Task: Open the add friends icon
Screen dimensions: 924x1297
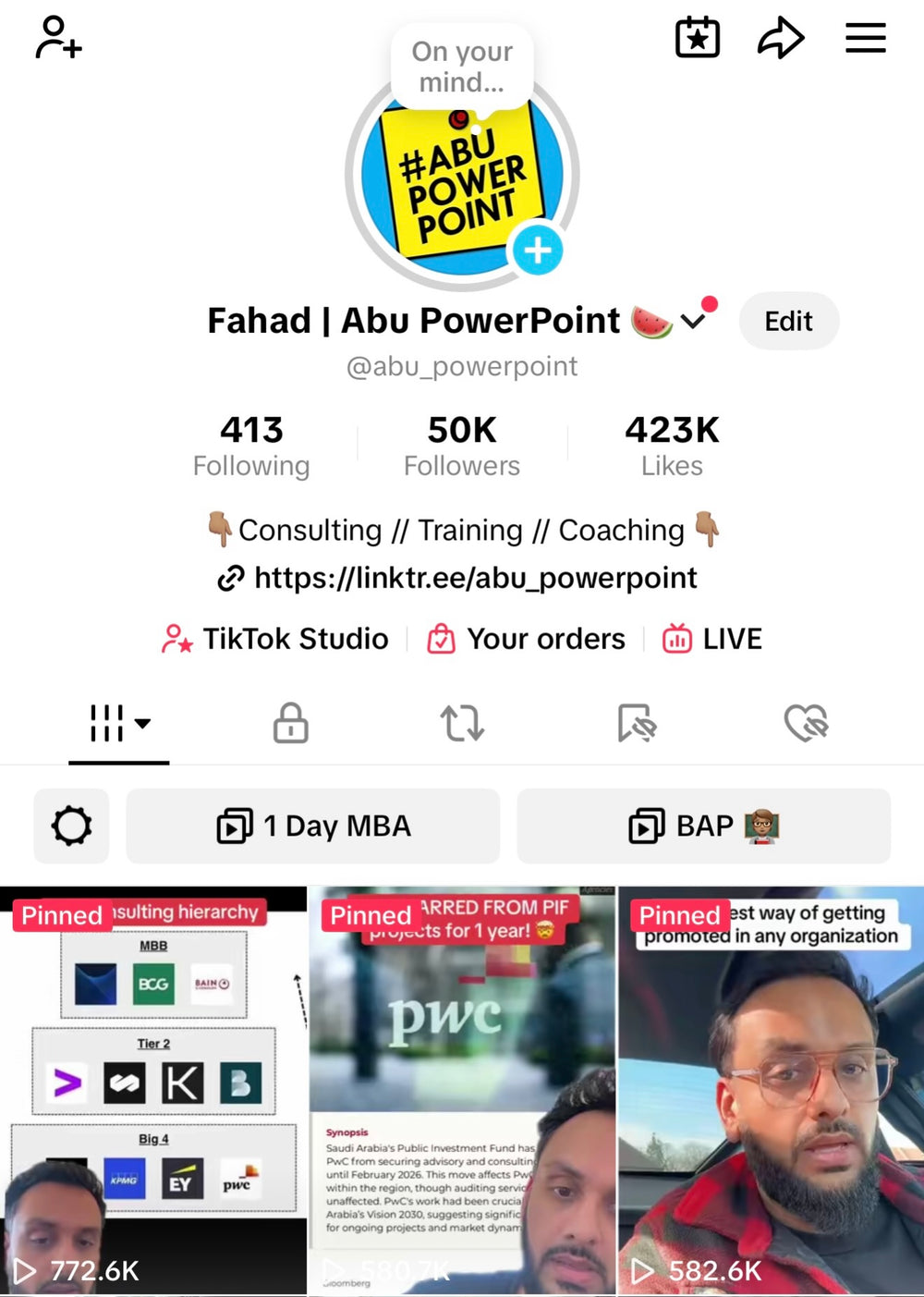Action: click(58, 38)
